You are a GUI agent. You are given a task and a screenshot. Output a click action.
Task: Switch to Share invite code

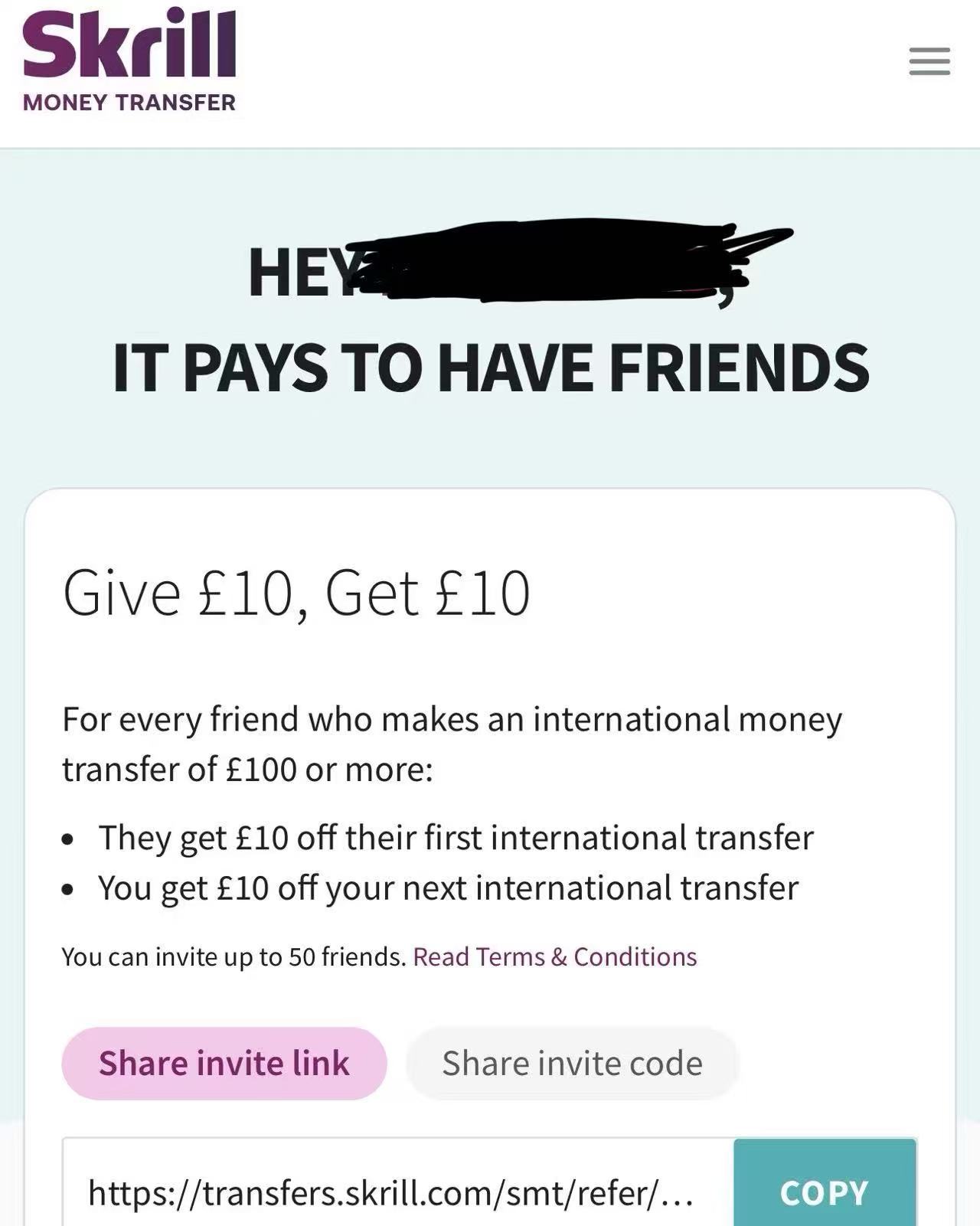pos(572,1063)
